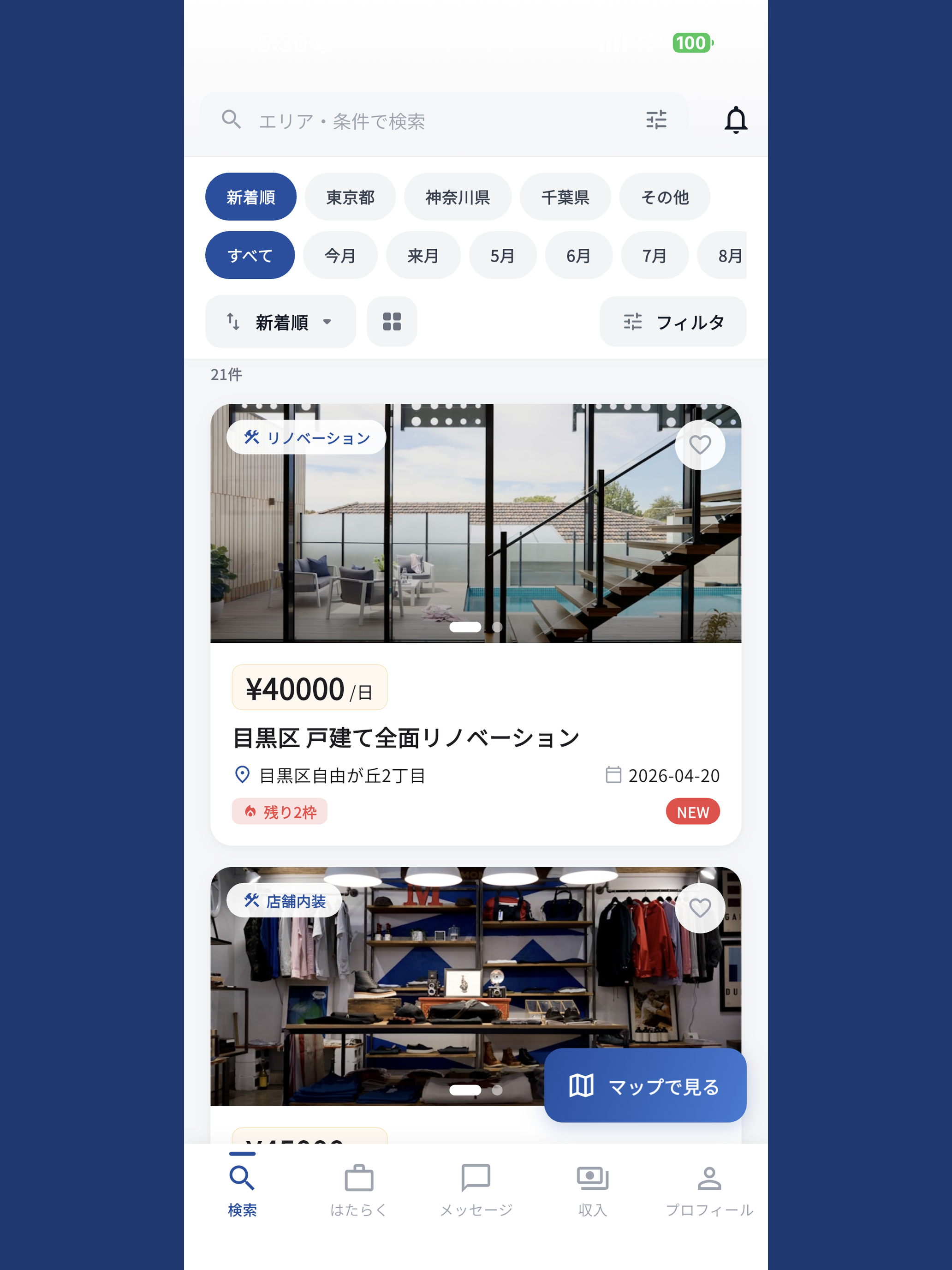Select the 来月 month chip
Viewport: 952px width, 1270px height.
[423, 256]
